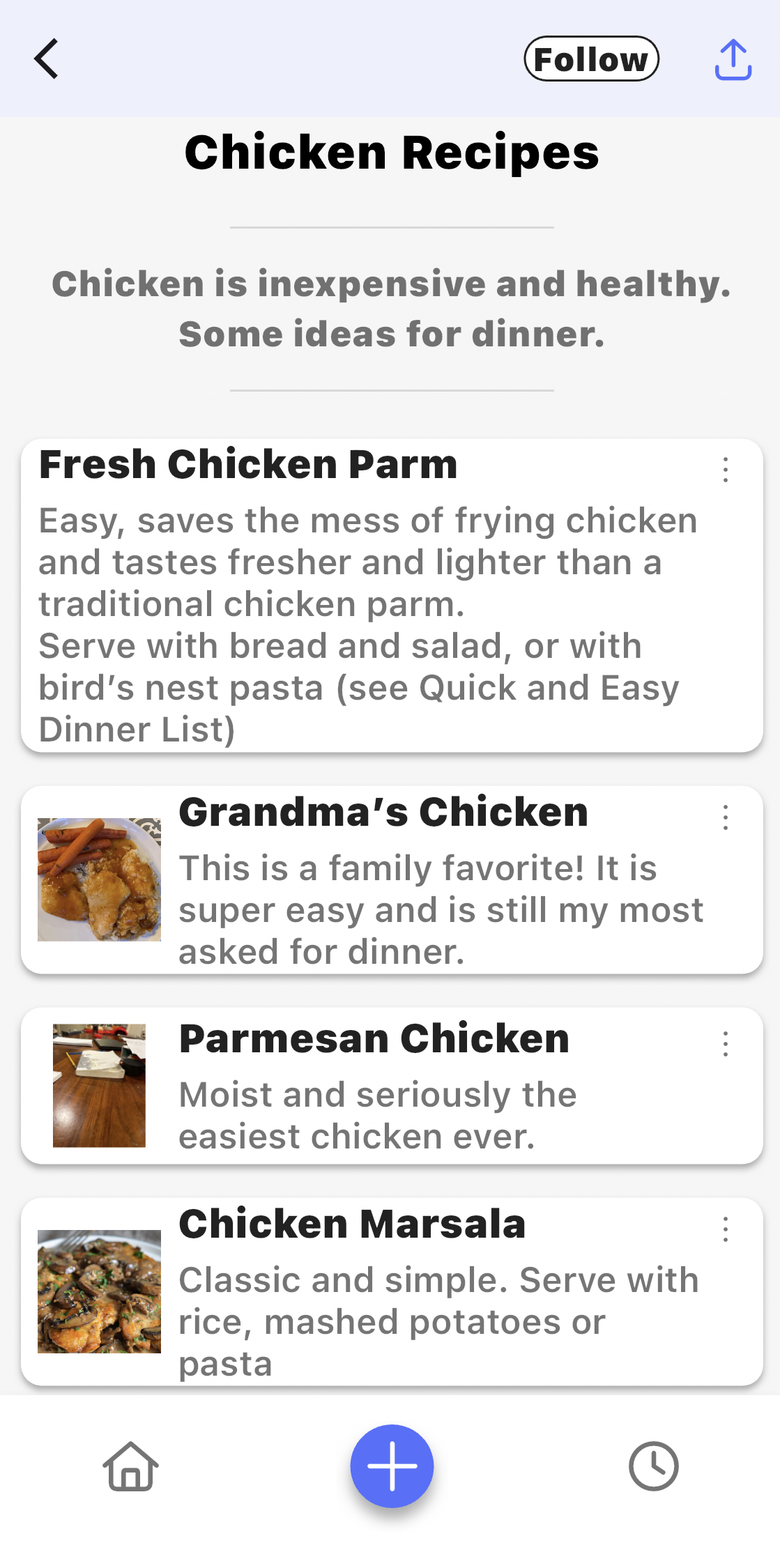780x1568 pixels.
Task: Tap the blue plus add button
Action: 392,1466
